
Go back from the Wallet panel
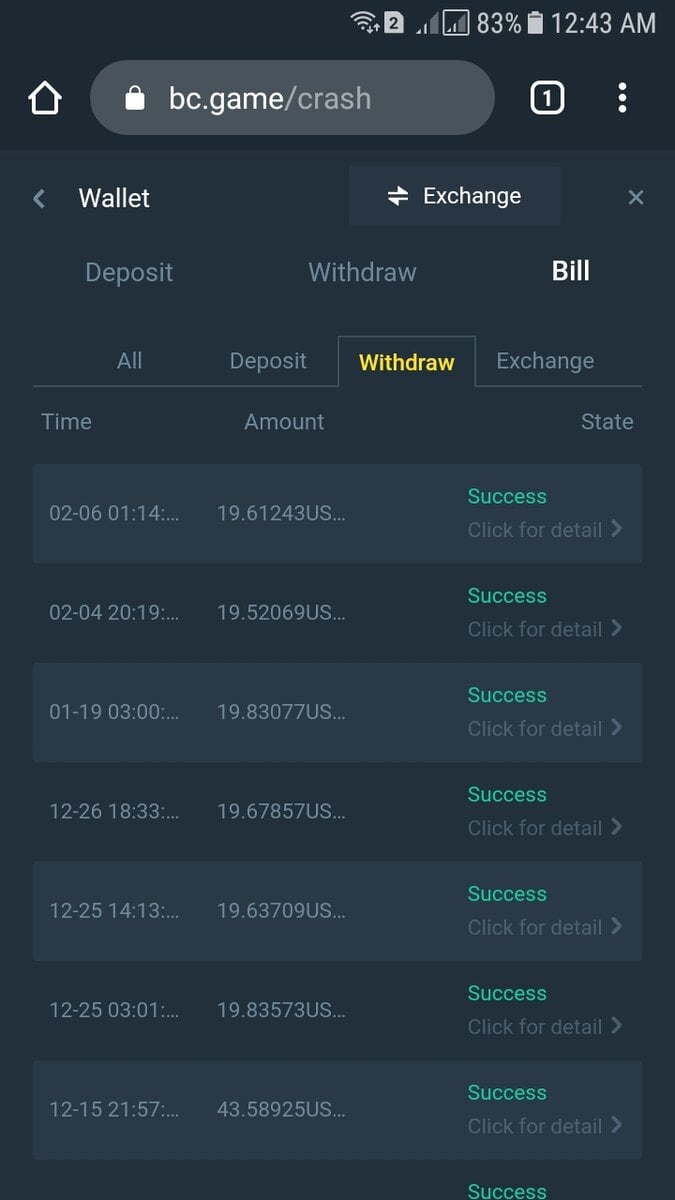tap(40, 198)
